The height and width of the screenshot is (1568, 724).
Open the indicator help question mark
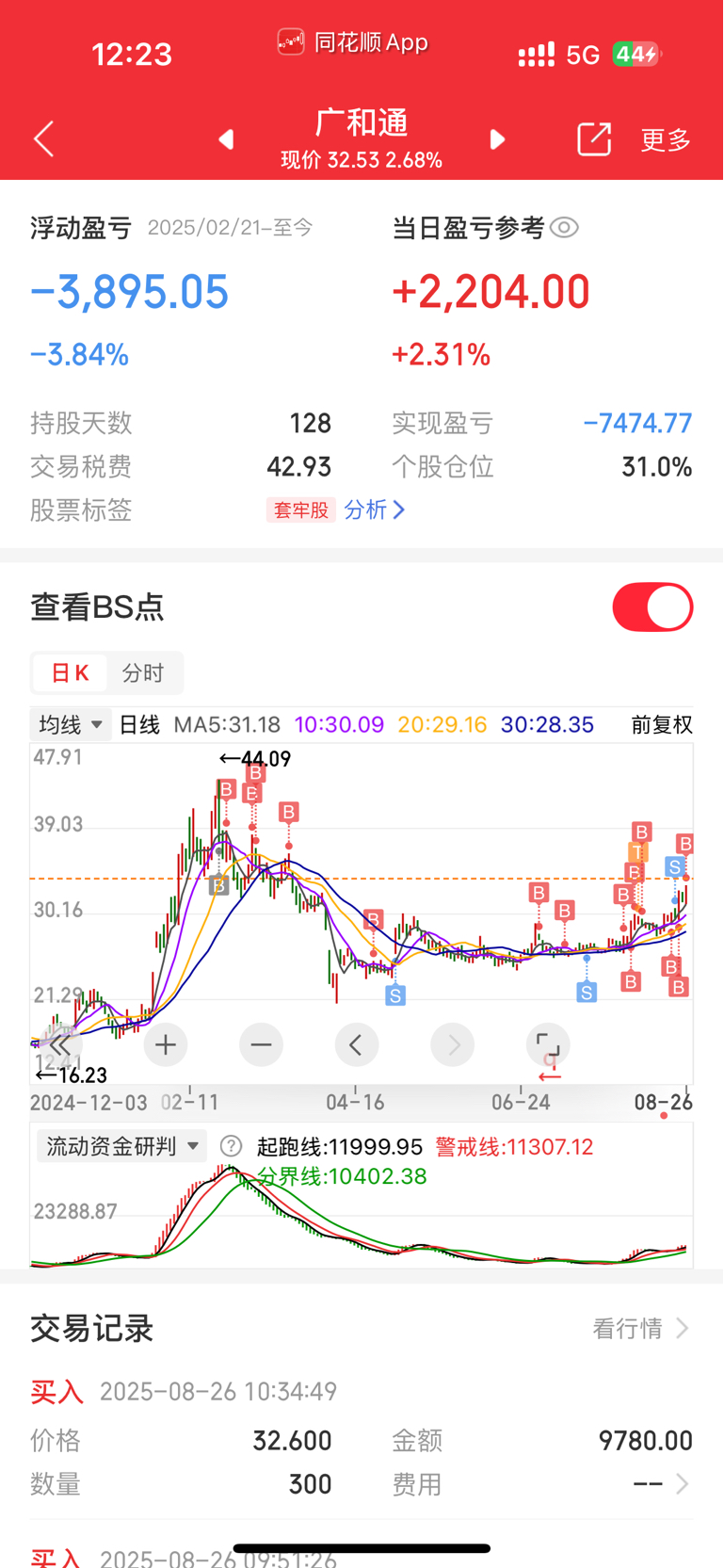[x=231, y=1146]
